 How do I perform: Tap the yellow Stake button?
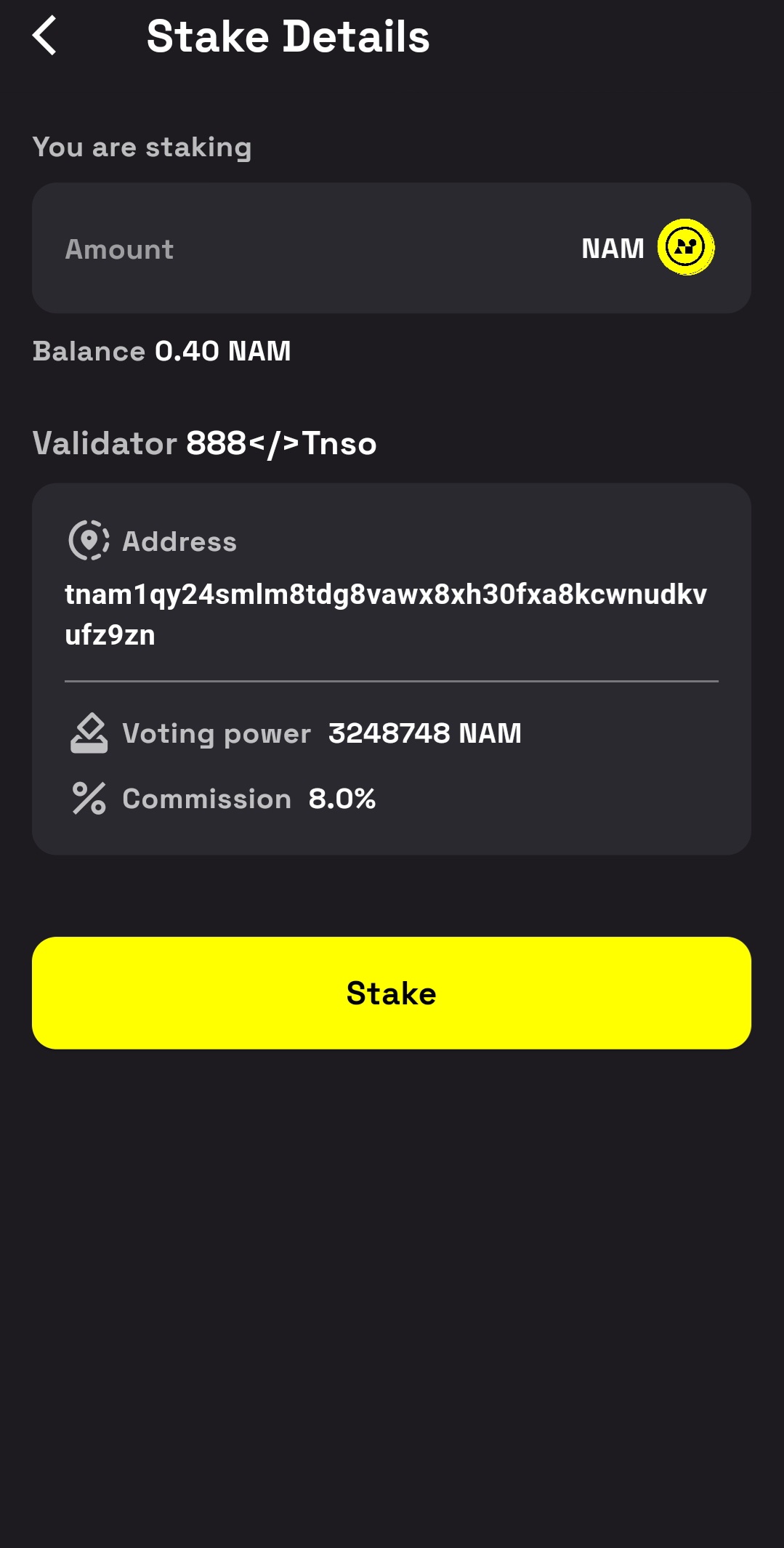[391, 993]
